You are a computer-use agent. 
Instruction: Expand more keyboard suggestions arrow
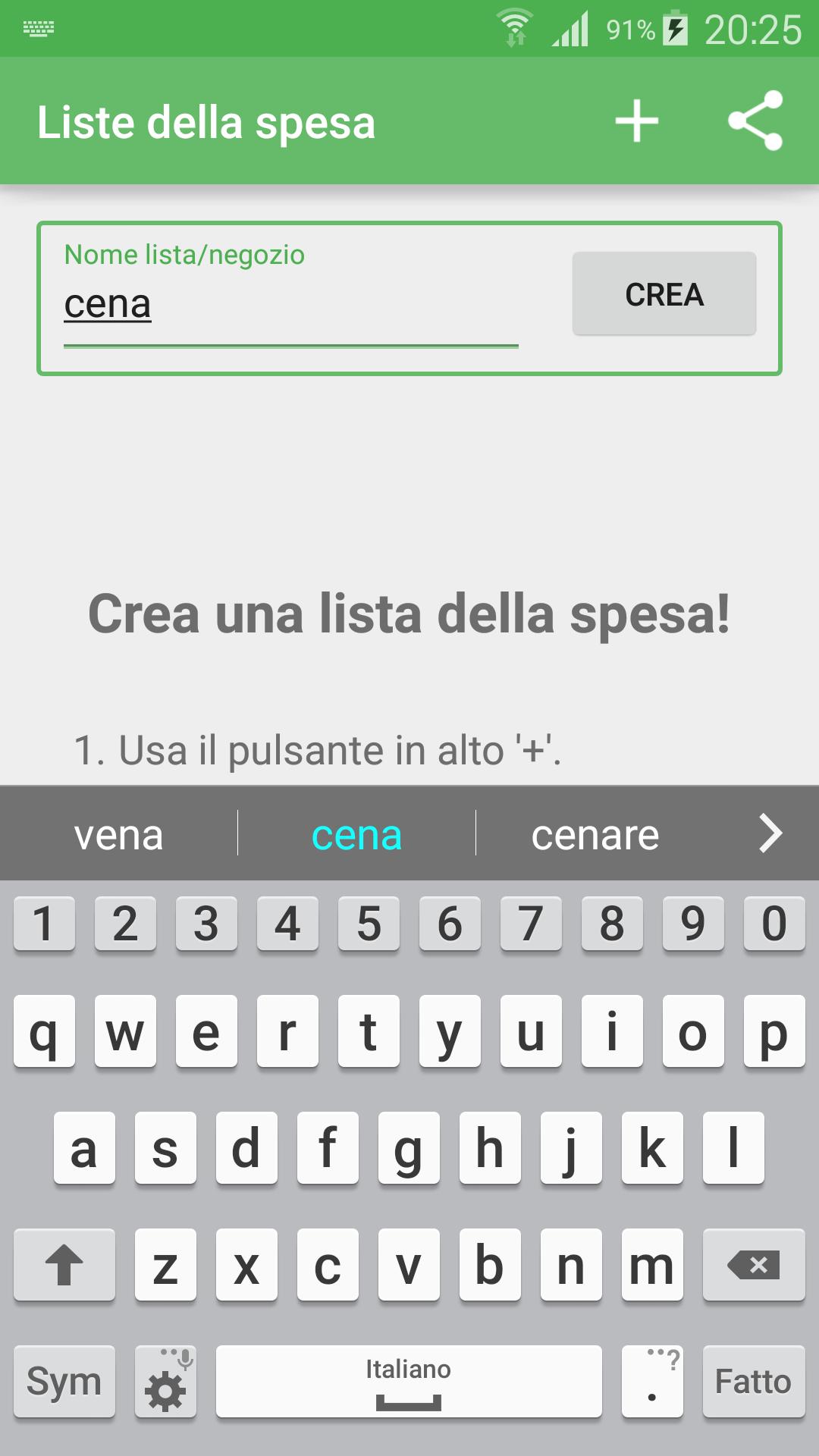[770, 834]
